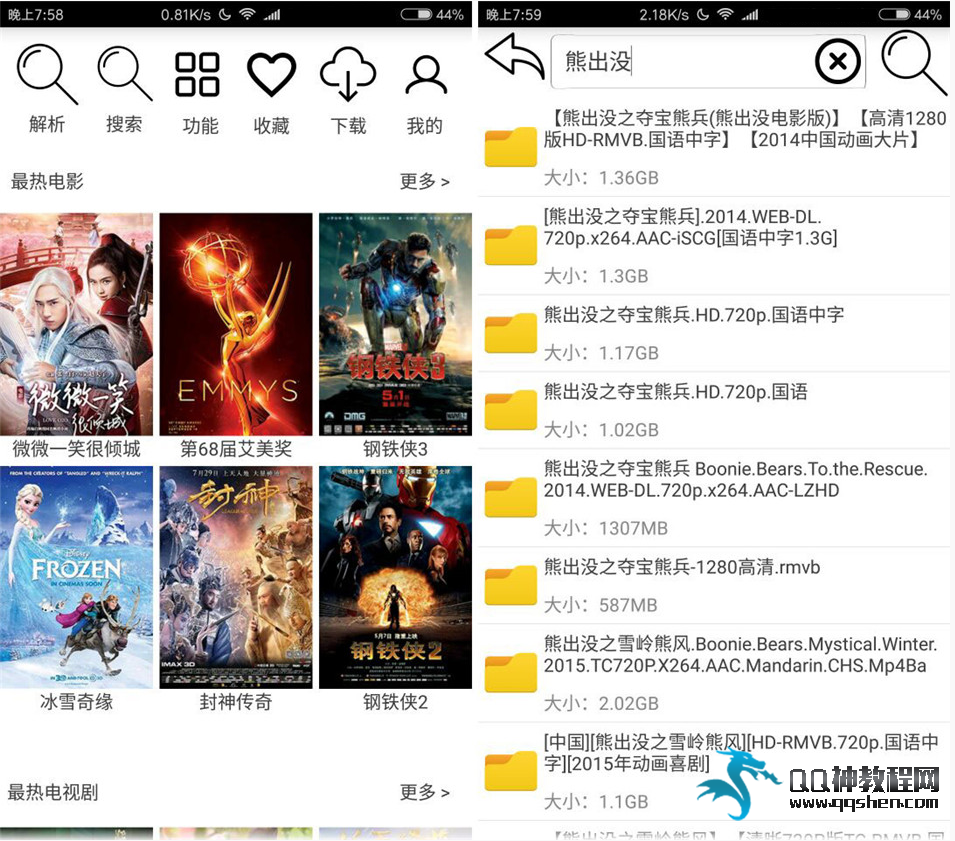View more 最热电影 hot movies
Viewport: 955px width, 841px height.
point(424,182)
